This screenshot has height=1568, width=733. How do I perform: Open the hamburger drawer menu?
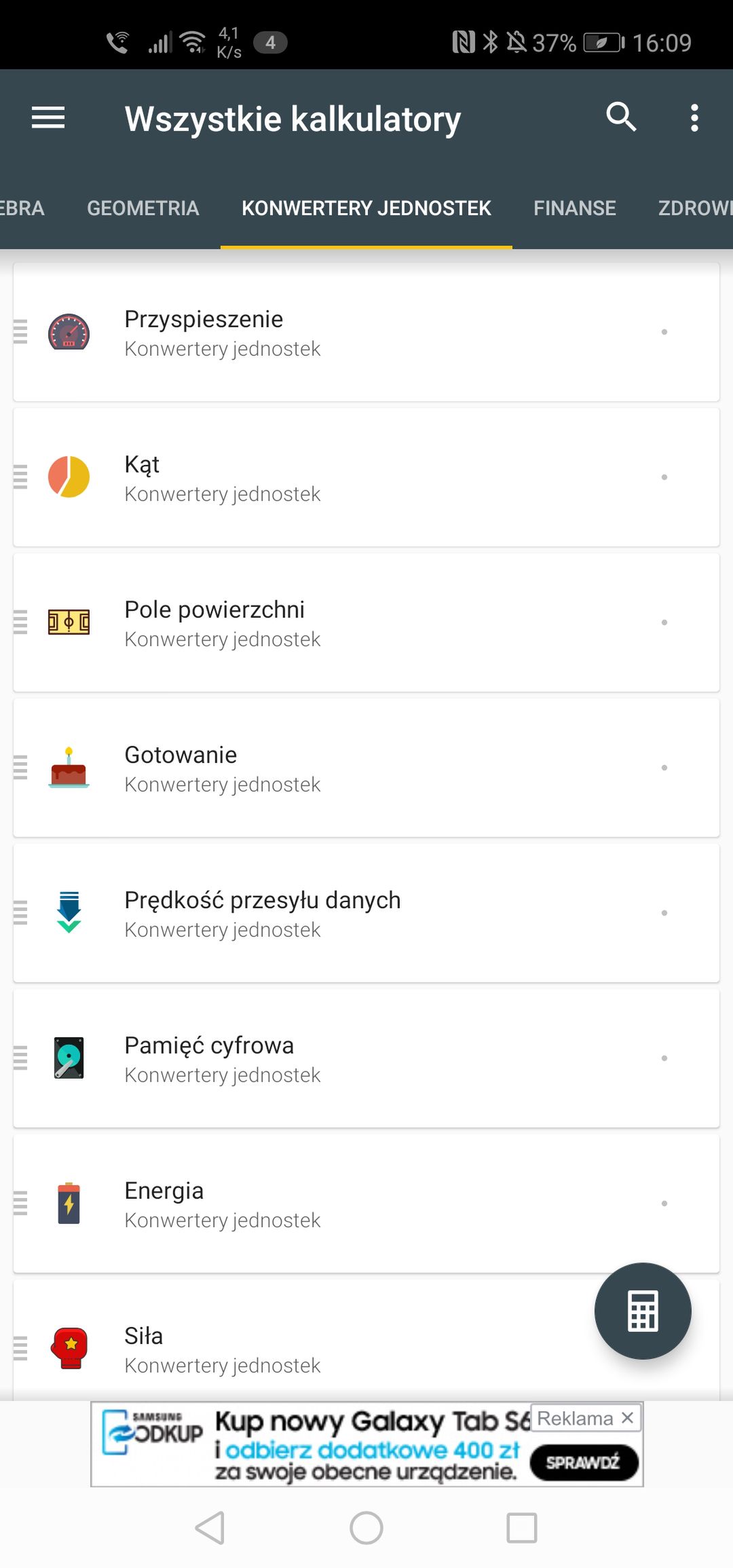48,118
